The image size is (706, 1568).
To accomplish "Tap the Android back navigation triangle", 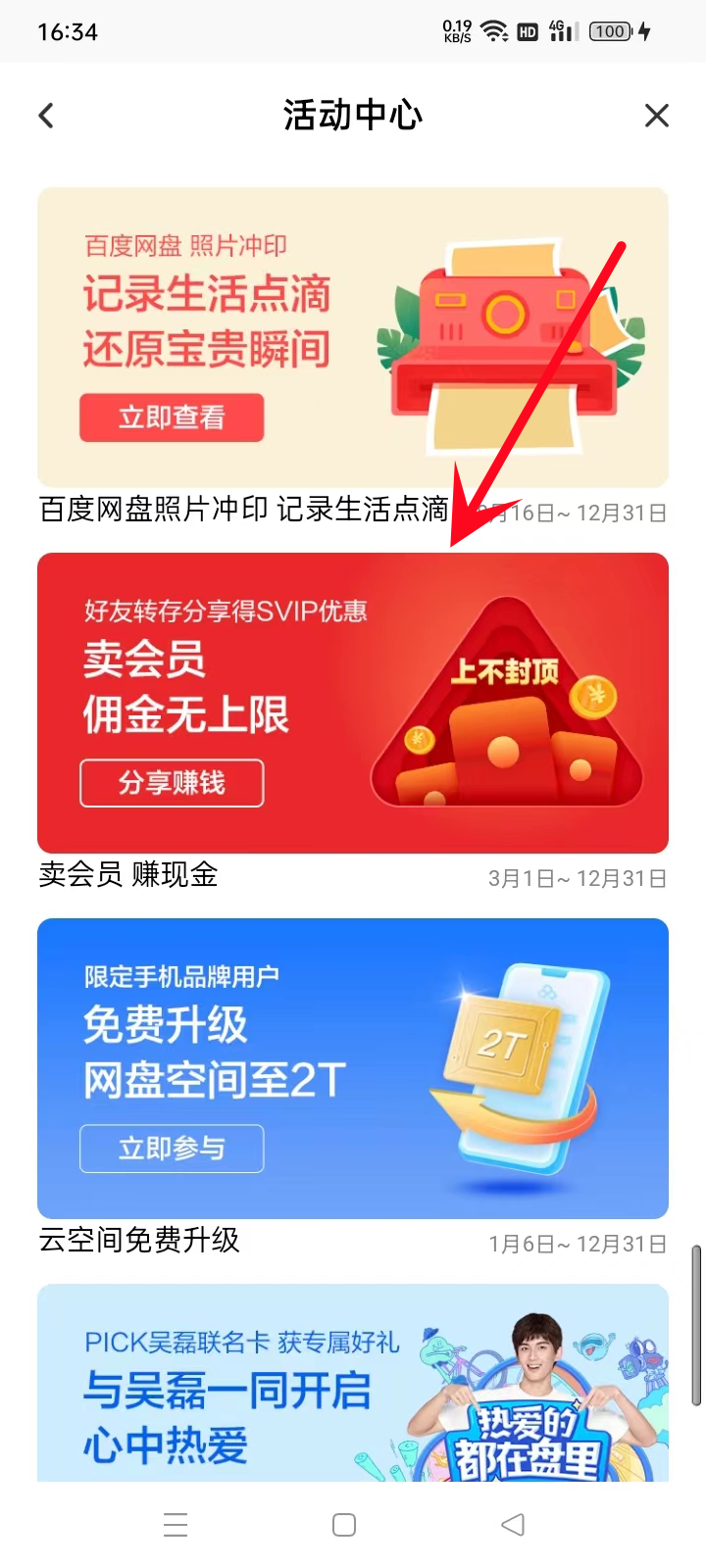I will click(x=513, y=1525).
